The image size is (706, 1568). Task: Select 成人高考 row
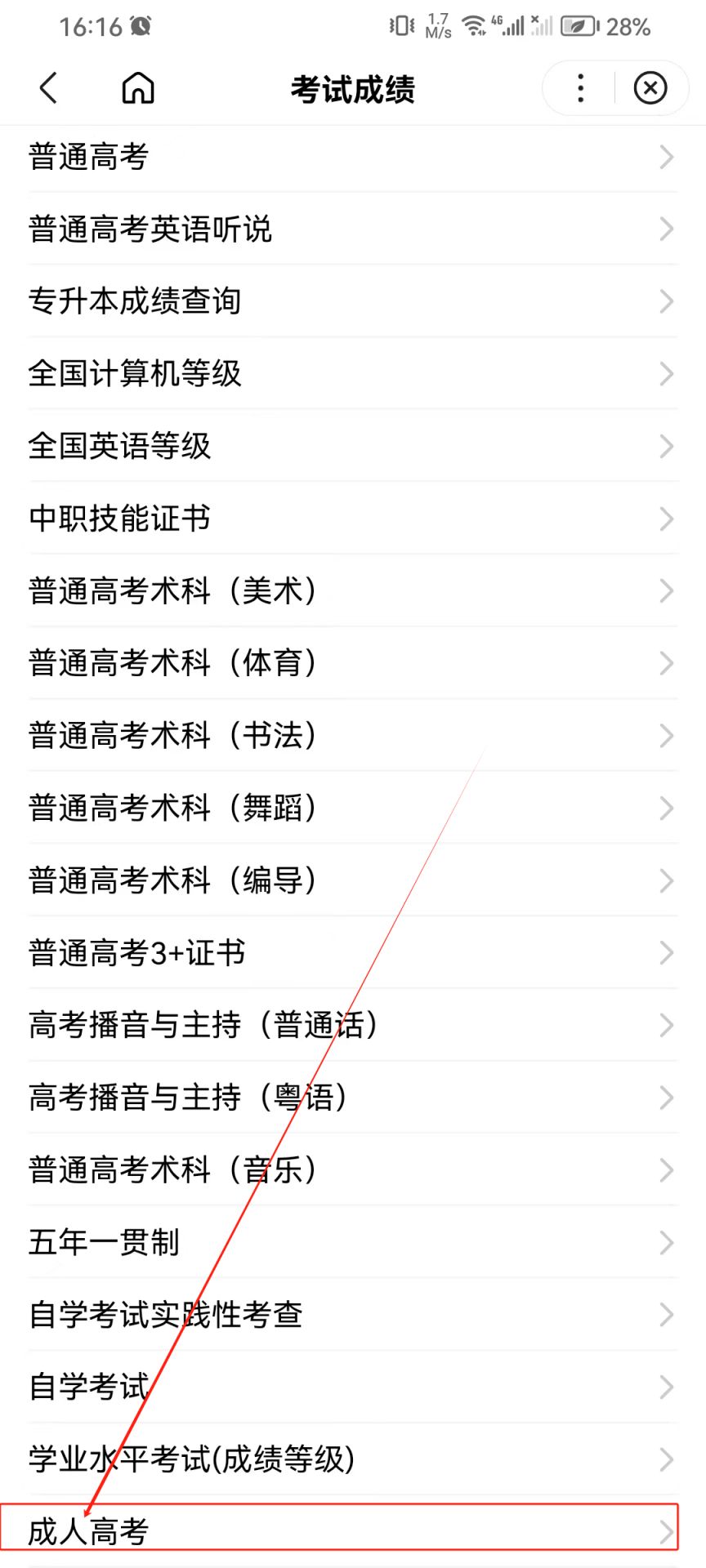coord(353,1531)
